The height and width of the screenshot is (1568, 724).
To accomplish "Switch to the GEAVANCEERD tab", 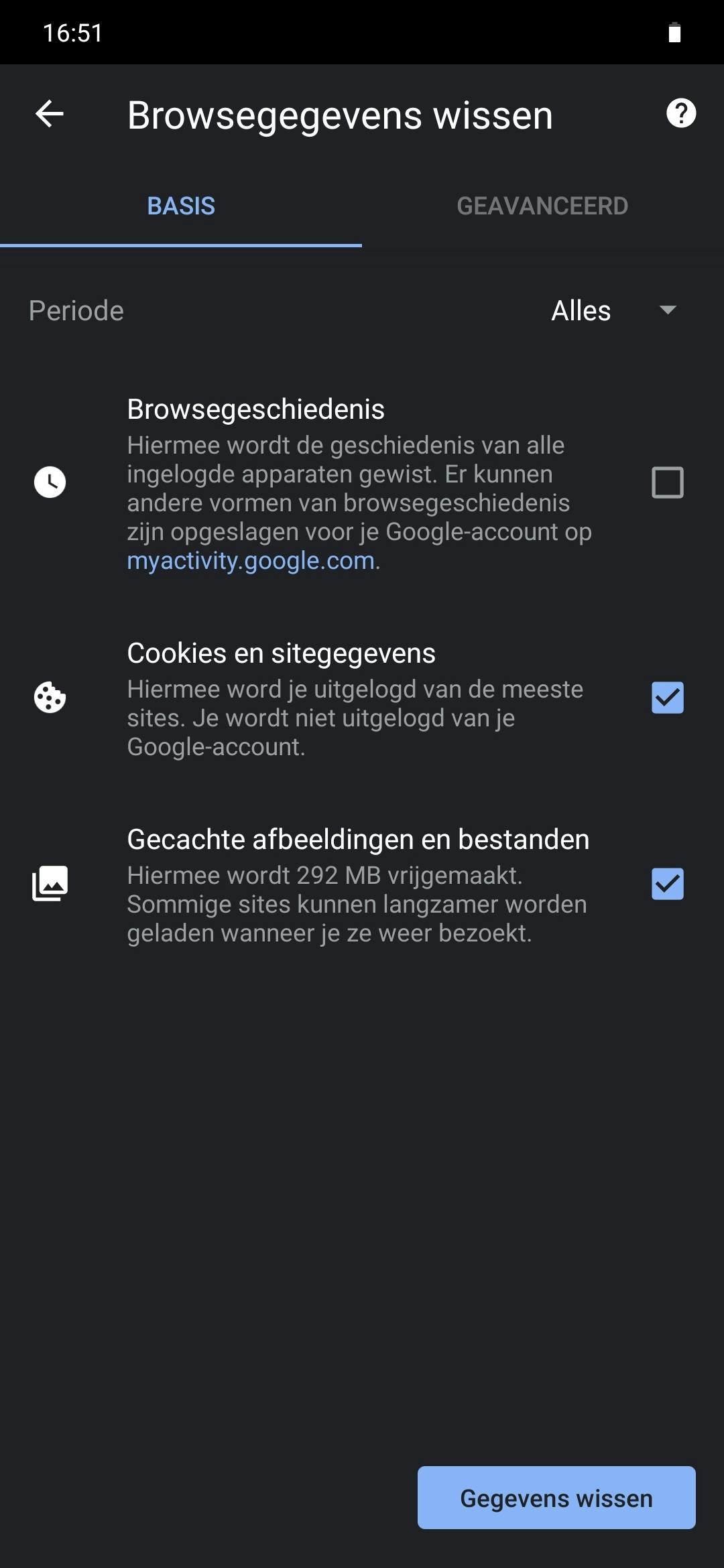I will (542, 206).
